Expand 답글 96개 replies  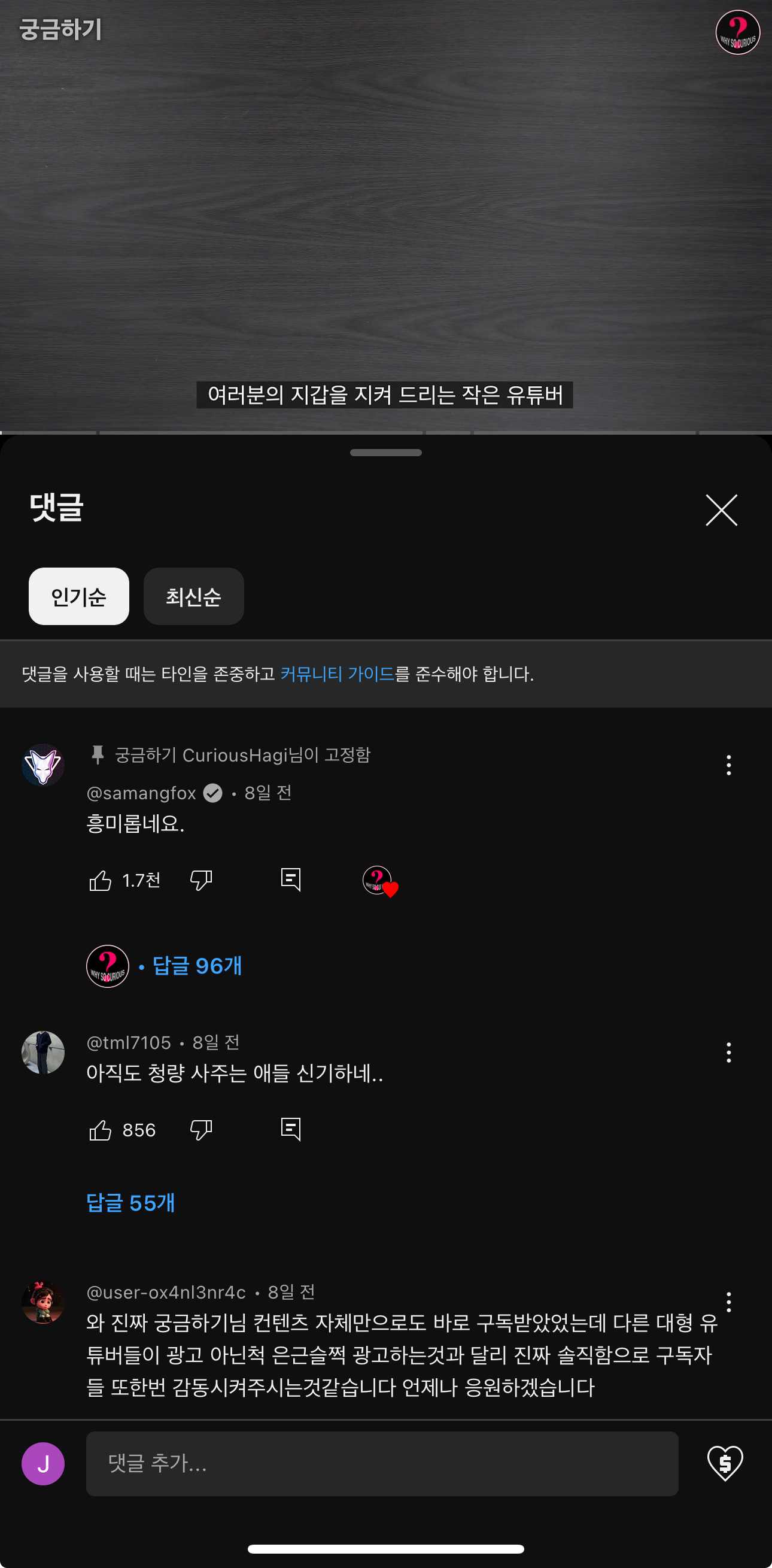pyautogui.click(x=196, y=966)
